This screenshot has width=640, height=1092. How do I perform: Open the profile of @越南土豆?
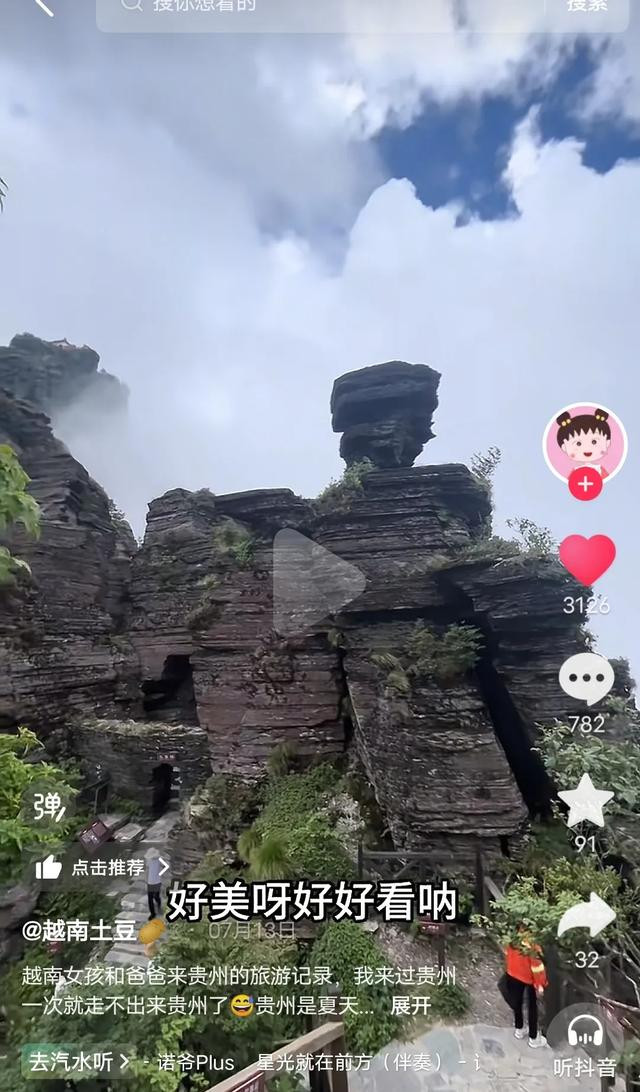(x=79, y=930)
